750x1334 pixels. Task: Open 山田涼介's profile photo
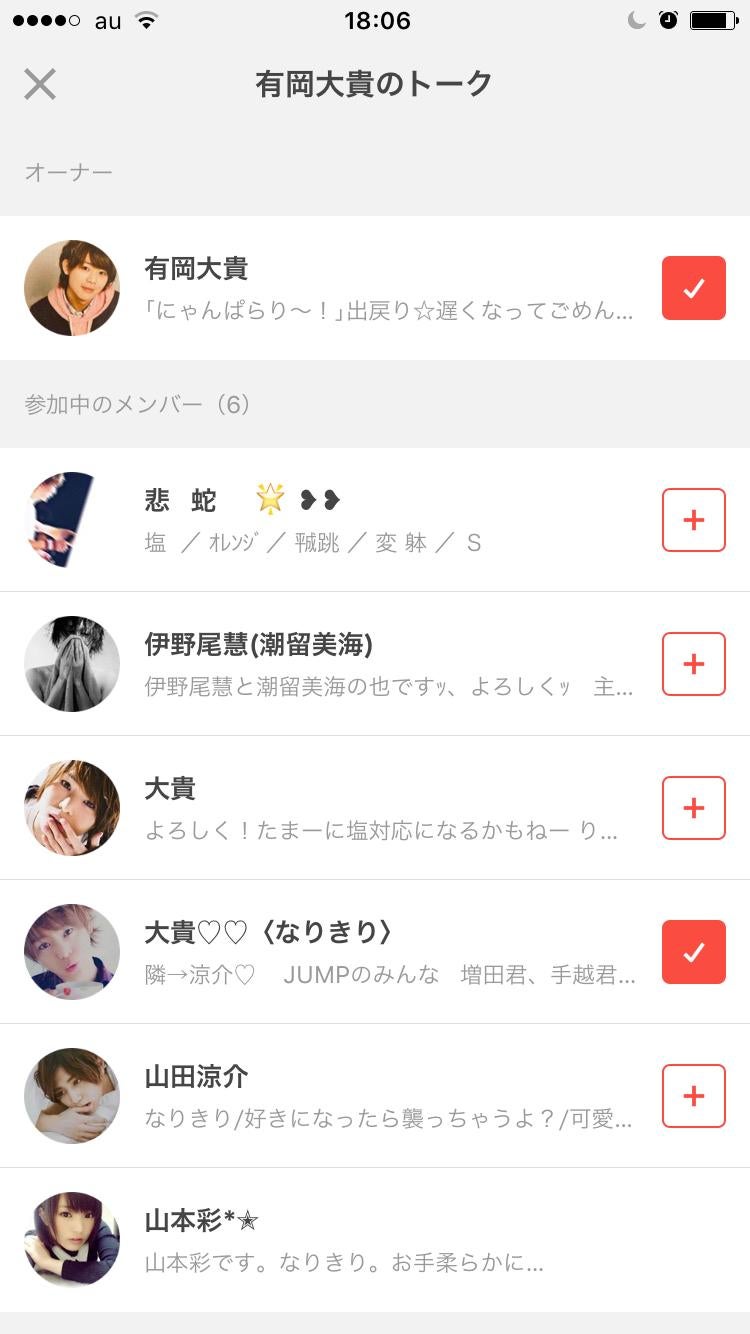click(x=71, y=1095)
